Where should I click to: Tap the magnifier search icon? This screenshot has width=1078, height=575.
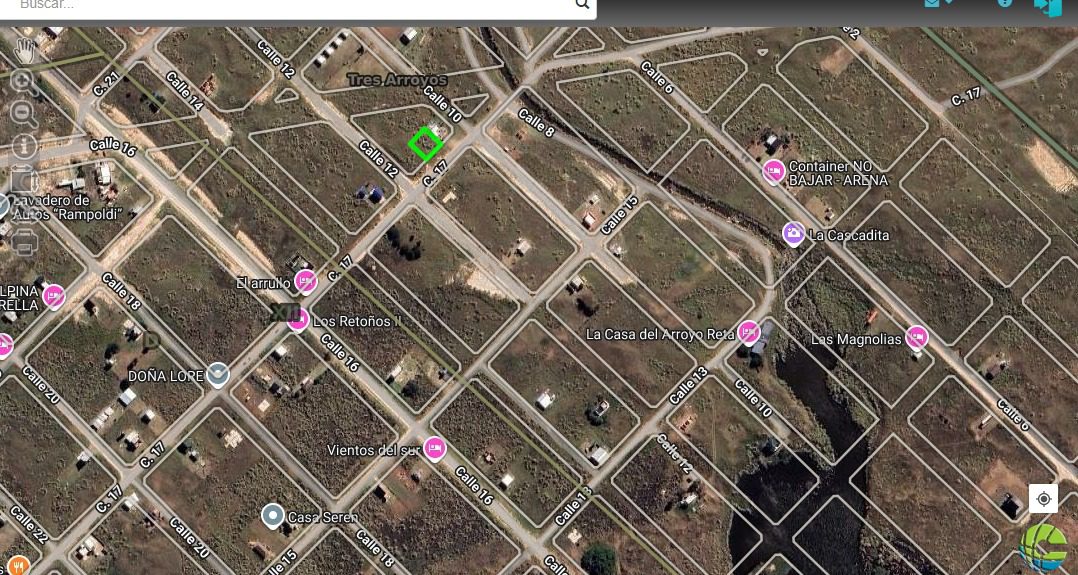coord(582,5)
